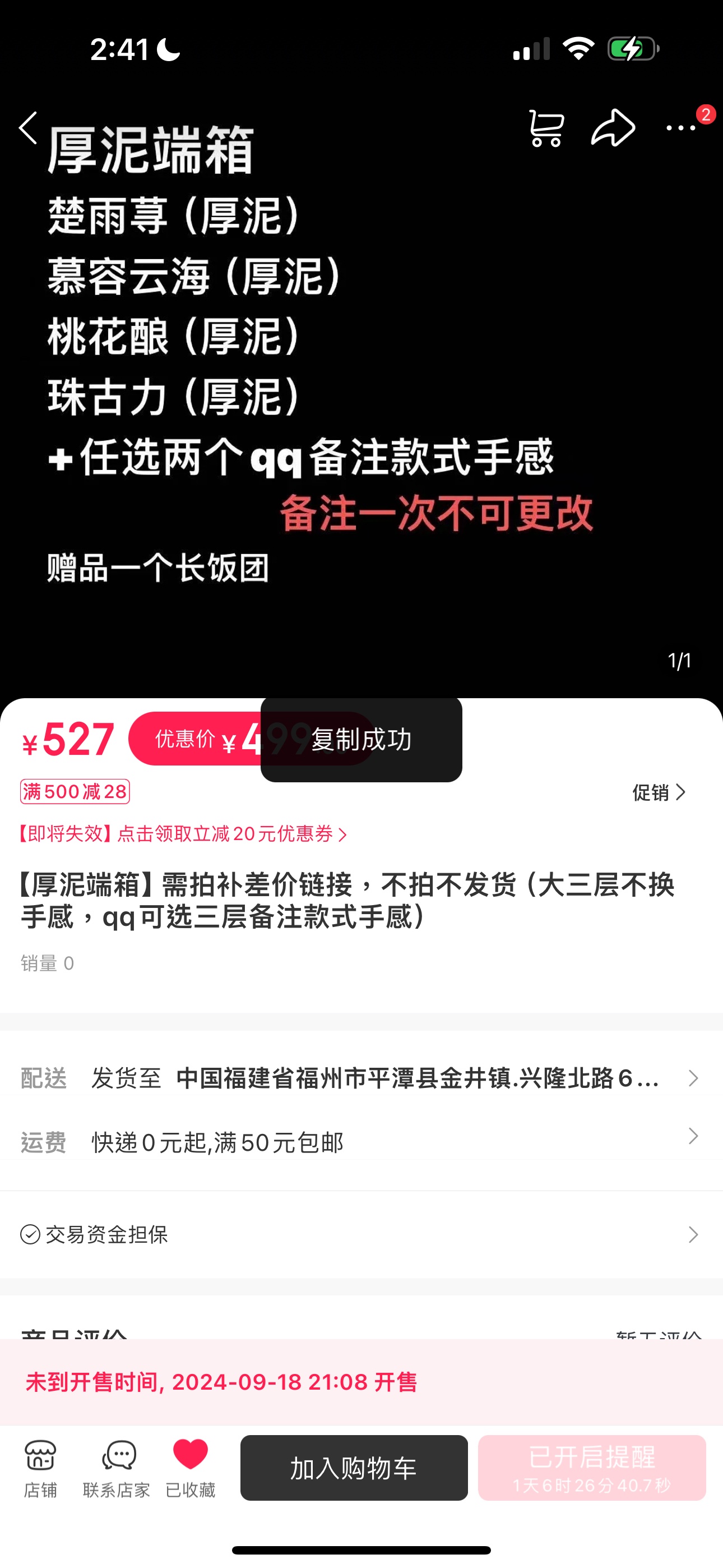Go back to the previous page
The height and width of the screenshot is (1568, 723).
coord(29,128)
